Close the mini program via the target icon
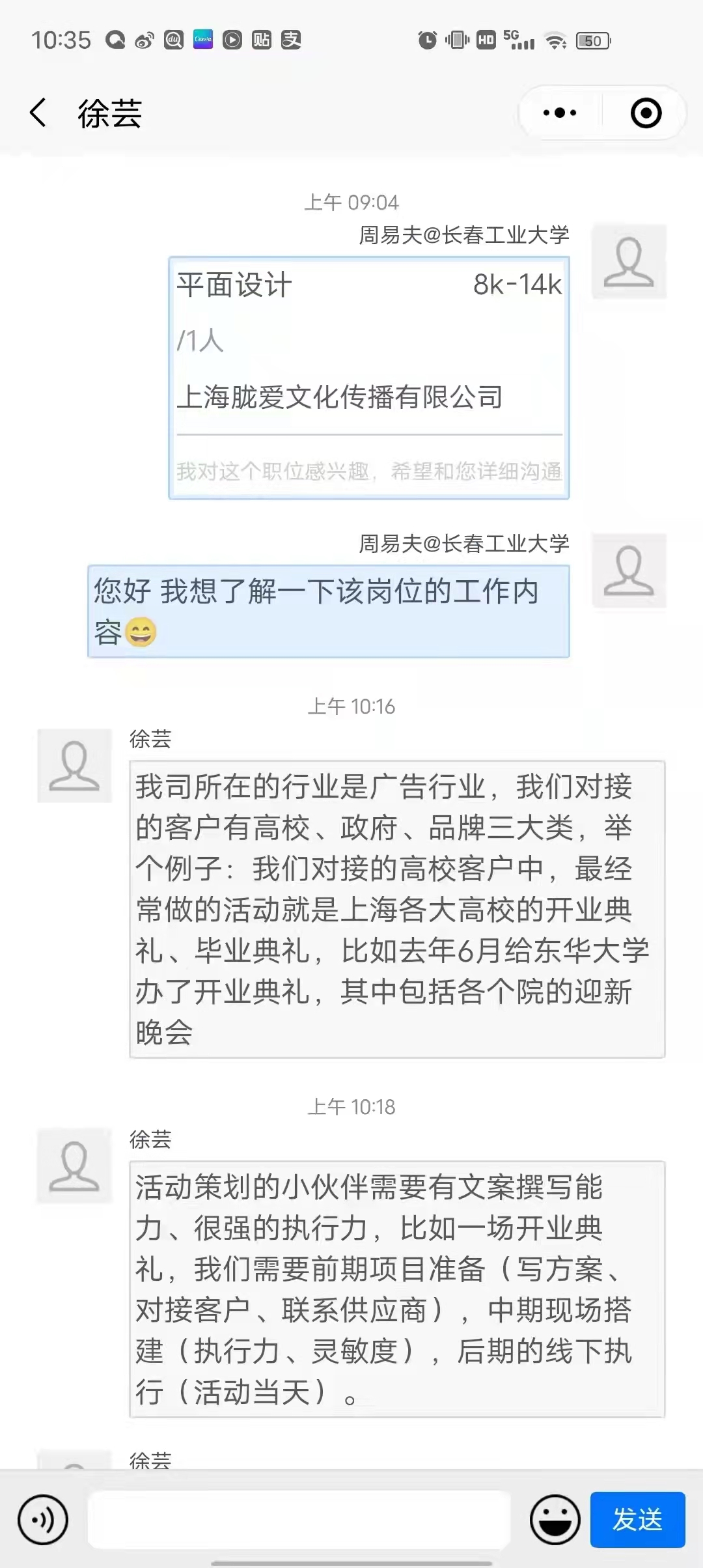Screen dimensions: 703x1568 point(646,113)
